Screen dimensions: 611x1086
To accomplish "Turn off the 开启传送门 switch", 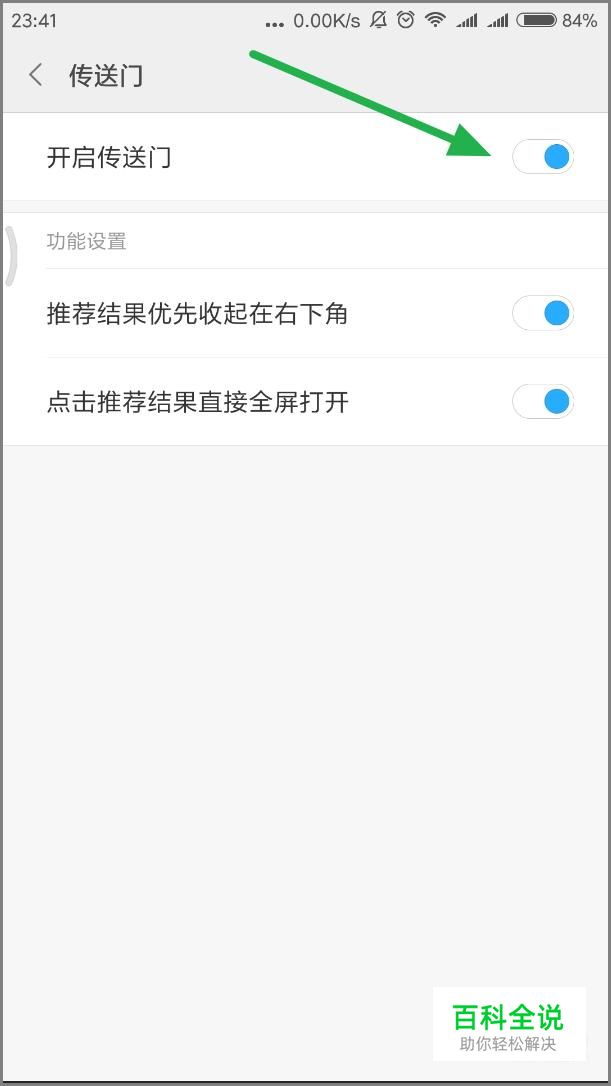I will pos(543,157).
